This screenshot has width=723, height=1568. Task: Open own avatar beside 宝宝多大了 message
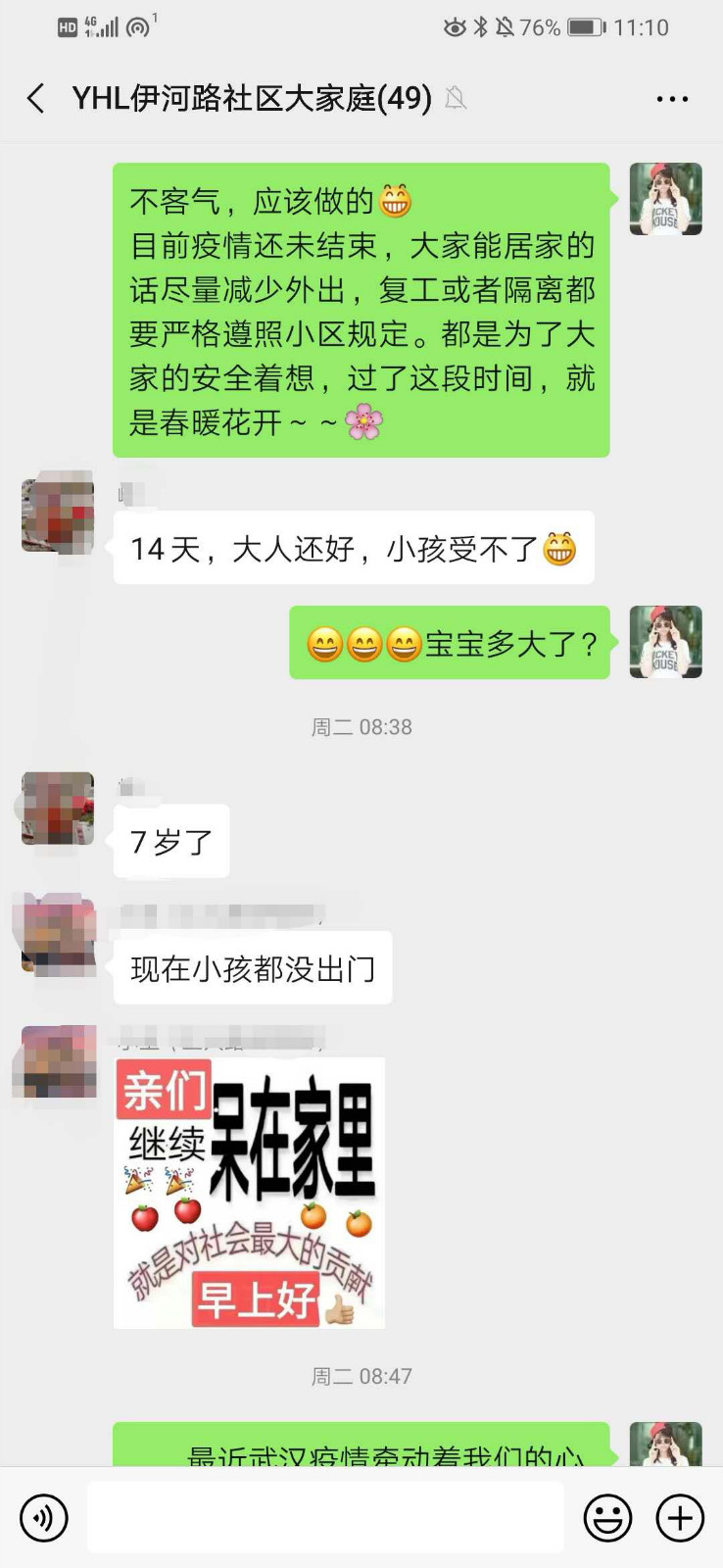(665, 642)
